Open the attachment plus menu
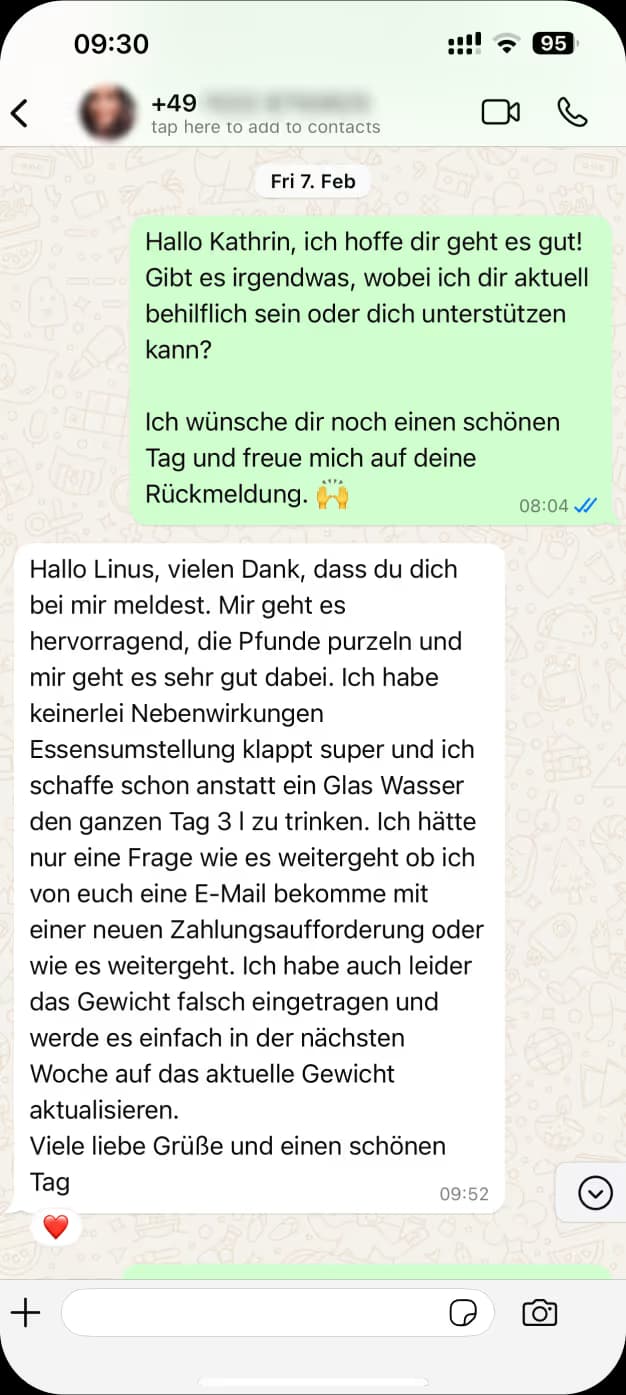This screenshot has width=626, height=1395. pos(25,1312)
